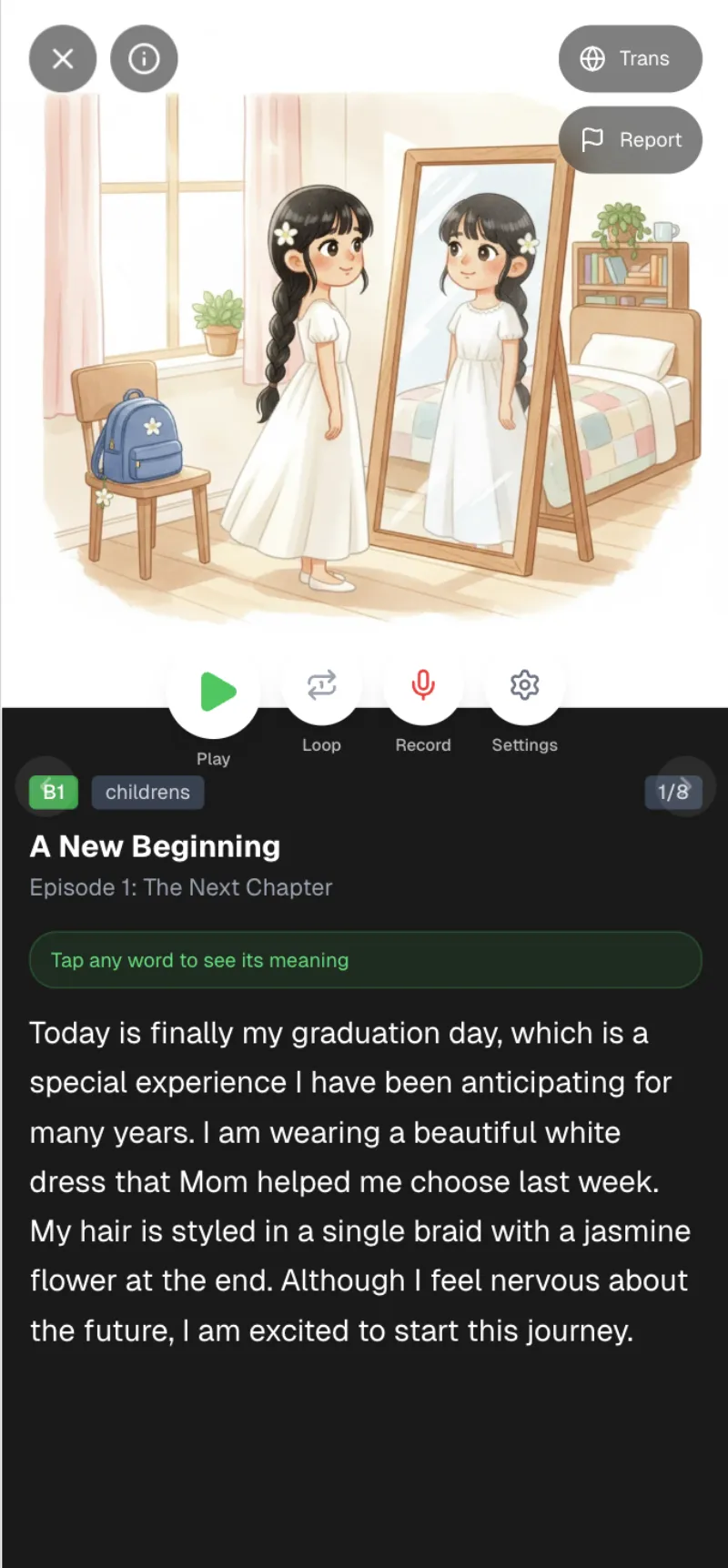
Task: Open the Trans translation button
Action: 630,59
